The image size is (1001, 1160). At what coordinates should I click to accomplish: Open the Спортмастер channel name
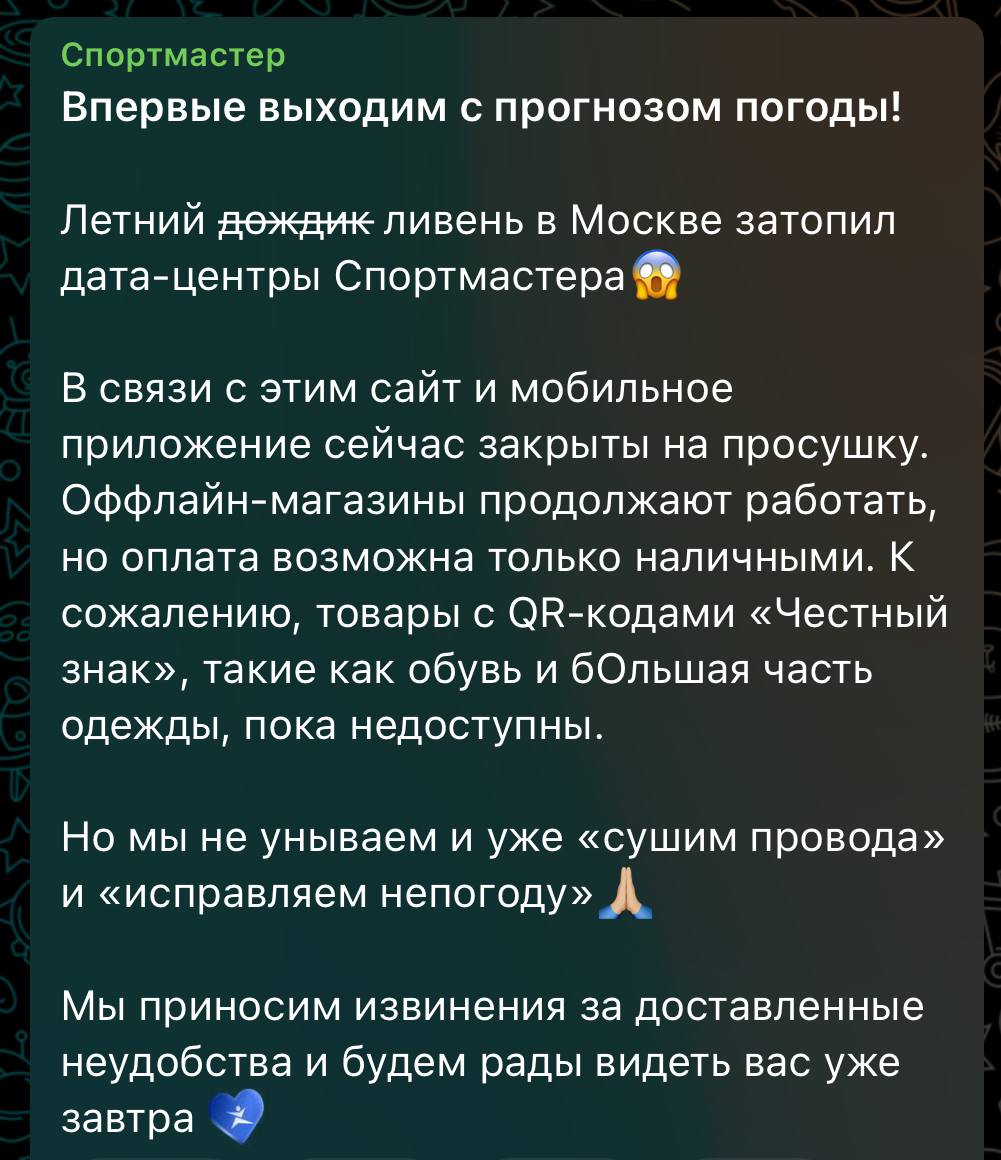pos(173,55)
